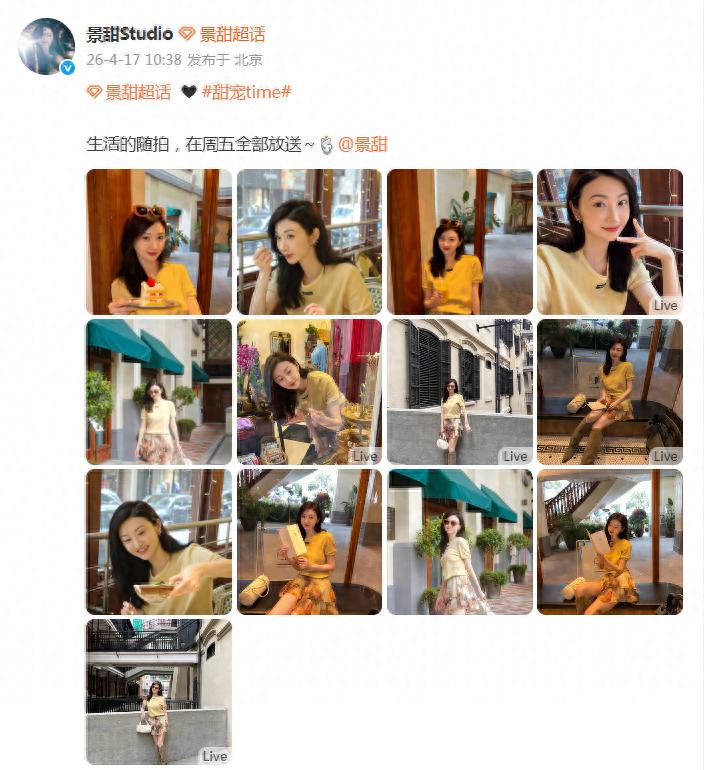The image size is (704, 770).
Task: Open the Live photo by the black shutters
Action: pyautogui.click(x=459, y=391)
